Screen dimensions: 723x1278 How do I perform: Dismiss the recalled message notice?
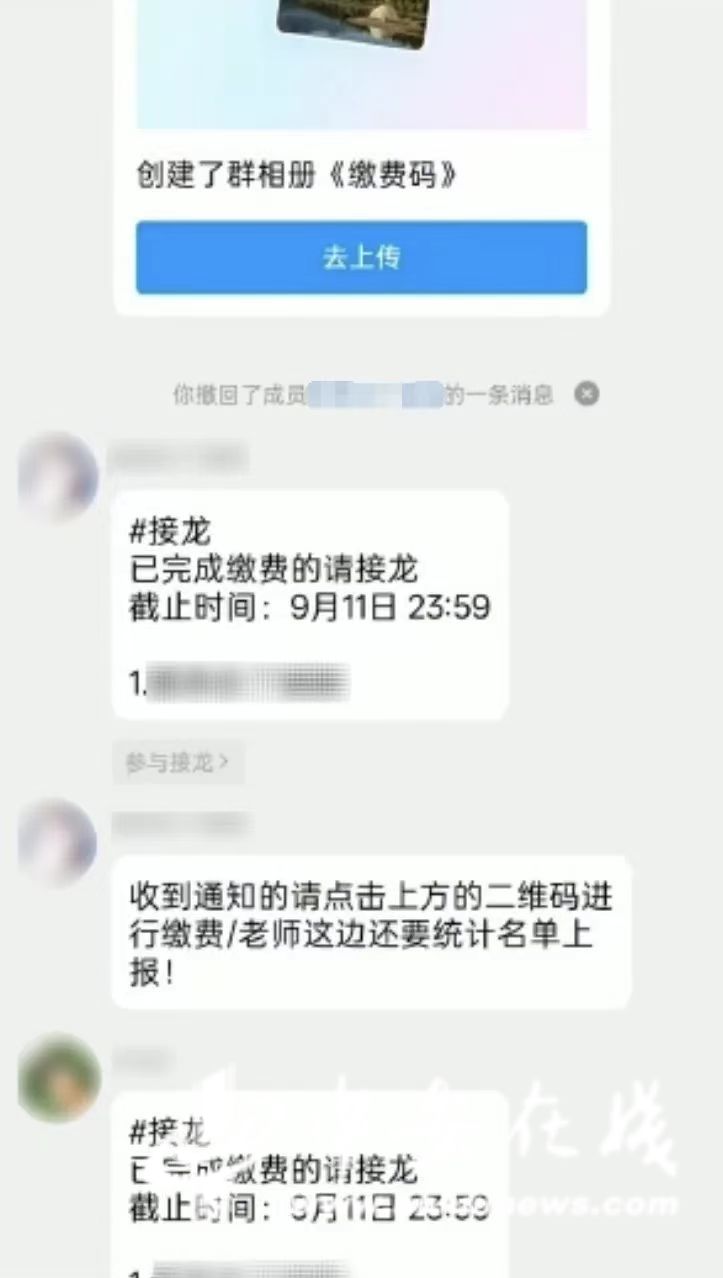pos(587,394)
